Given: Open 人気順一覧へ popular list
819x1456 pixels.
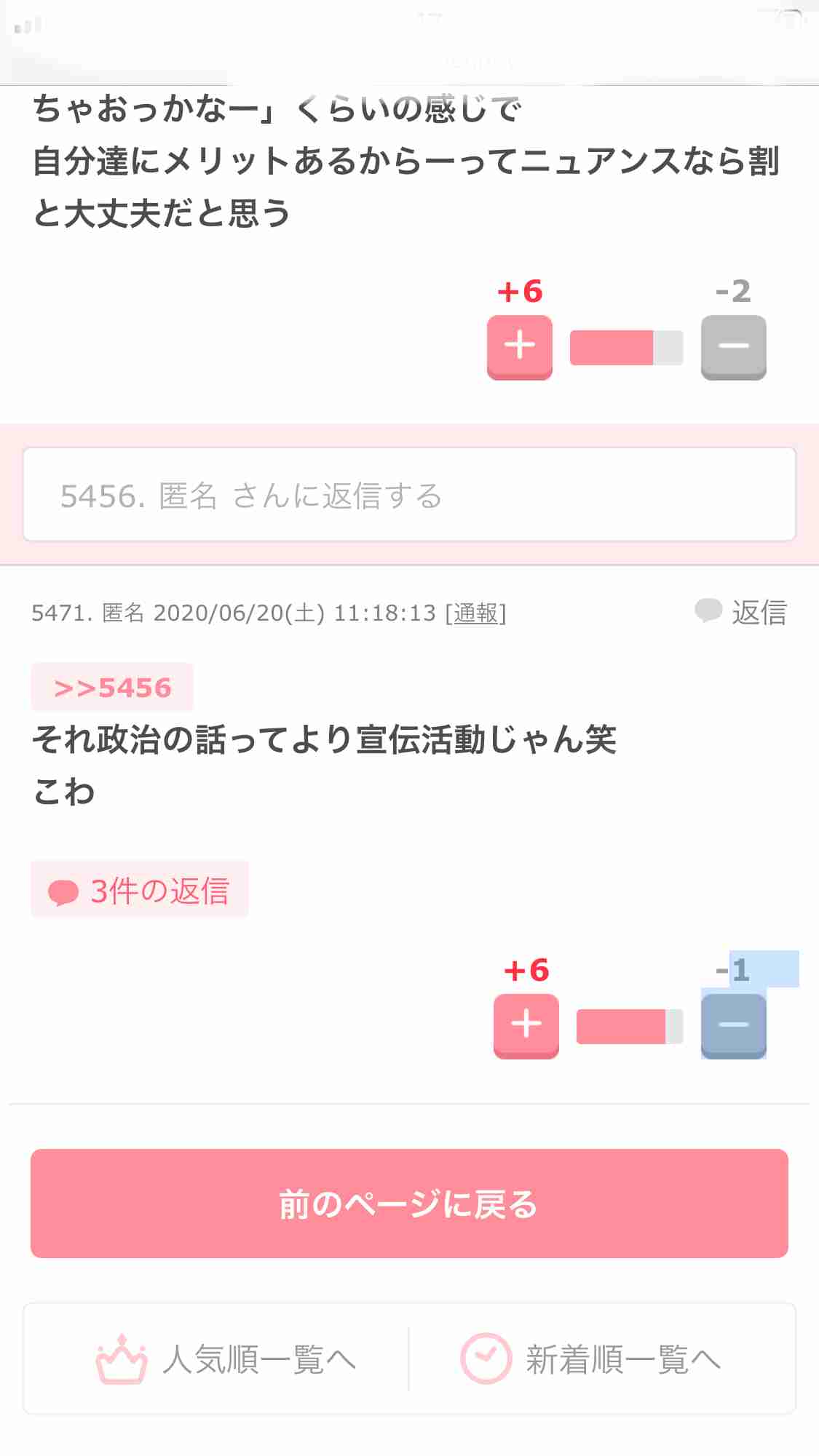Looking at the screenshot, I should click(226, 1359).
